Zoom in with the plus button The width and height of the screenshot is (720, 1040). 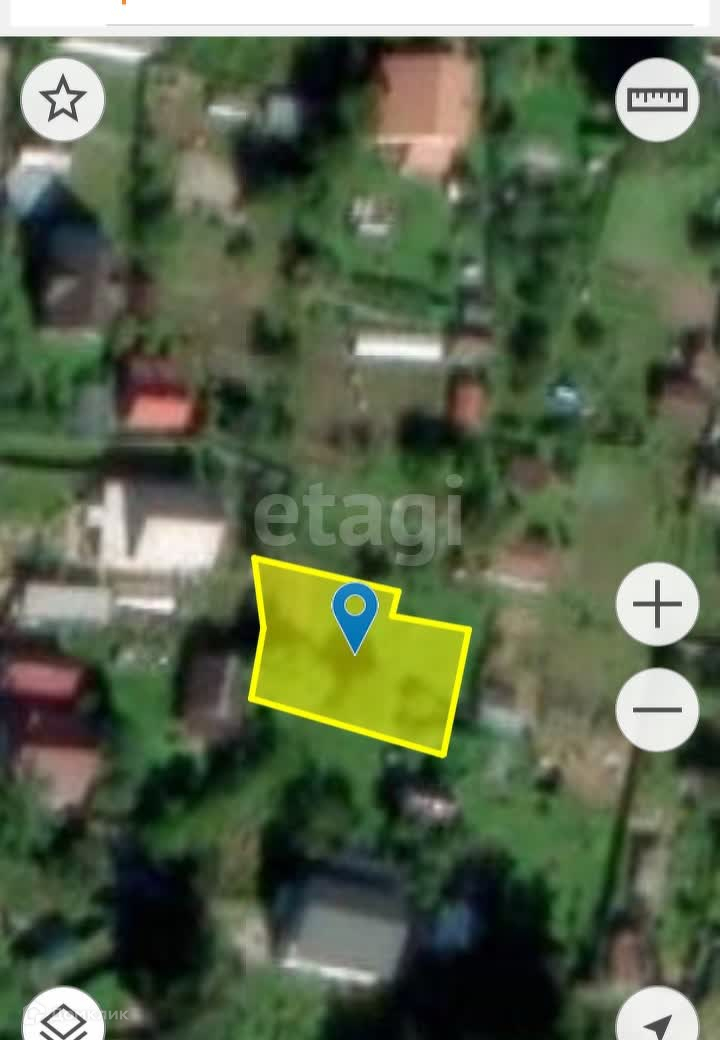click(657, 604)
